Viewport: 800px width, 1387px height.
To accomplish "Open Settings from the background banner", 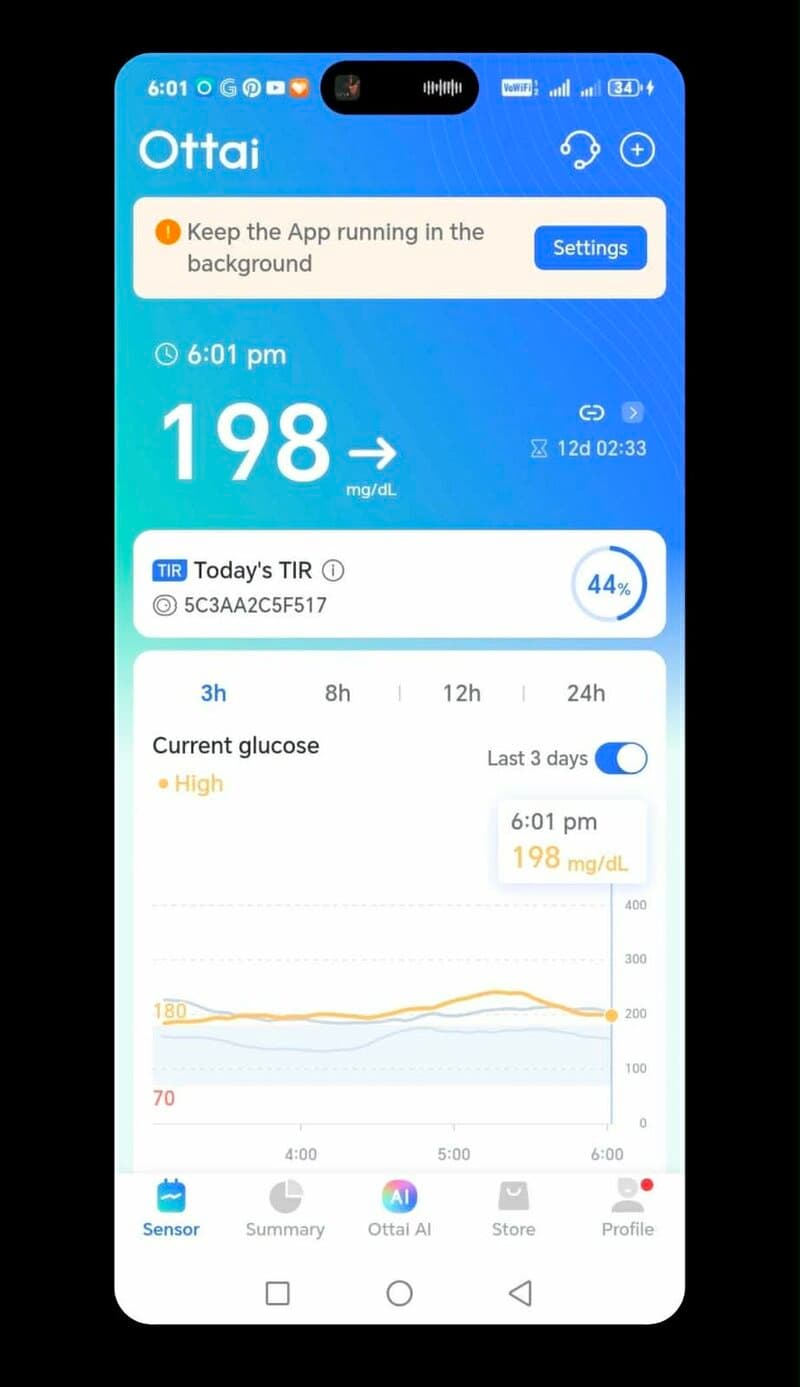I will [x=590, y=248].
